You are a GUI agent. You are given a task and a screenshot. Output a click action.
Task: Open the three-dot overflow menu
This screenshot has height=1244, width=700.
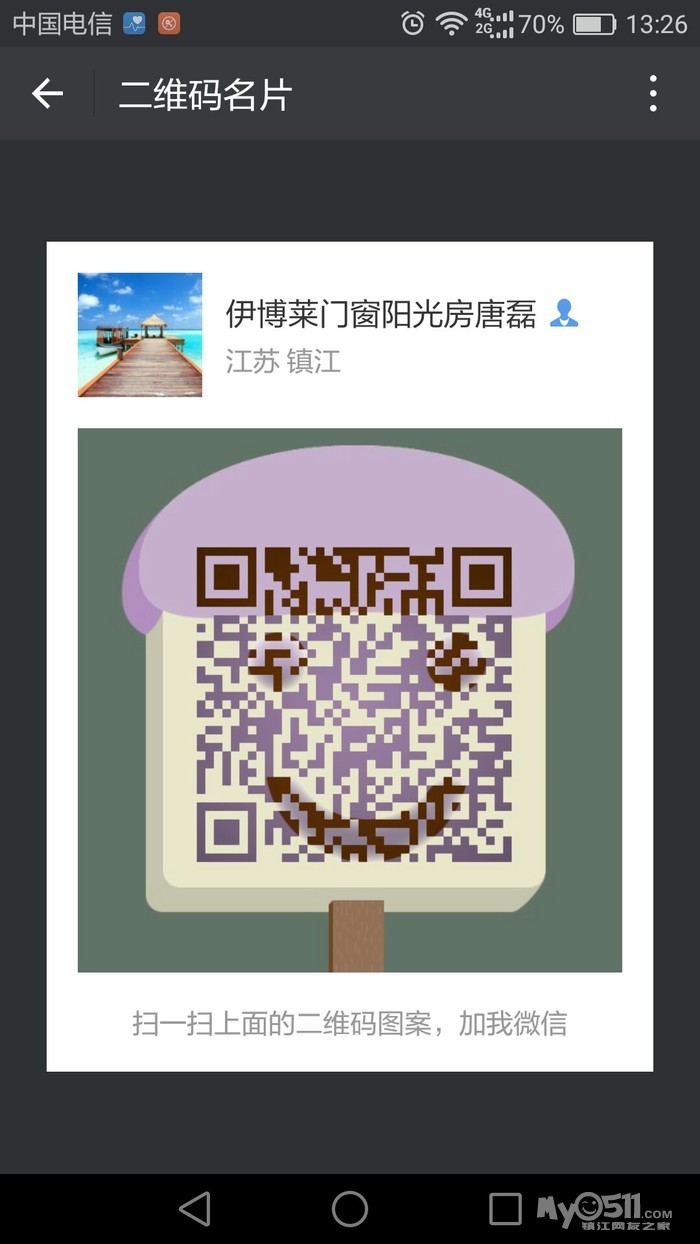pos(653,94)
